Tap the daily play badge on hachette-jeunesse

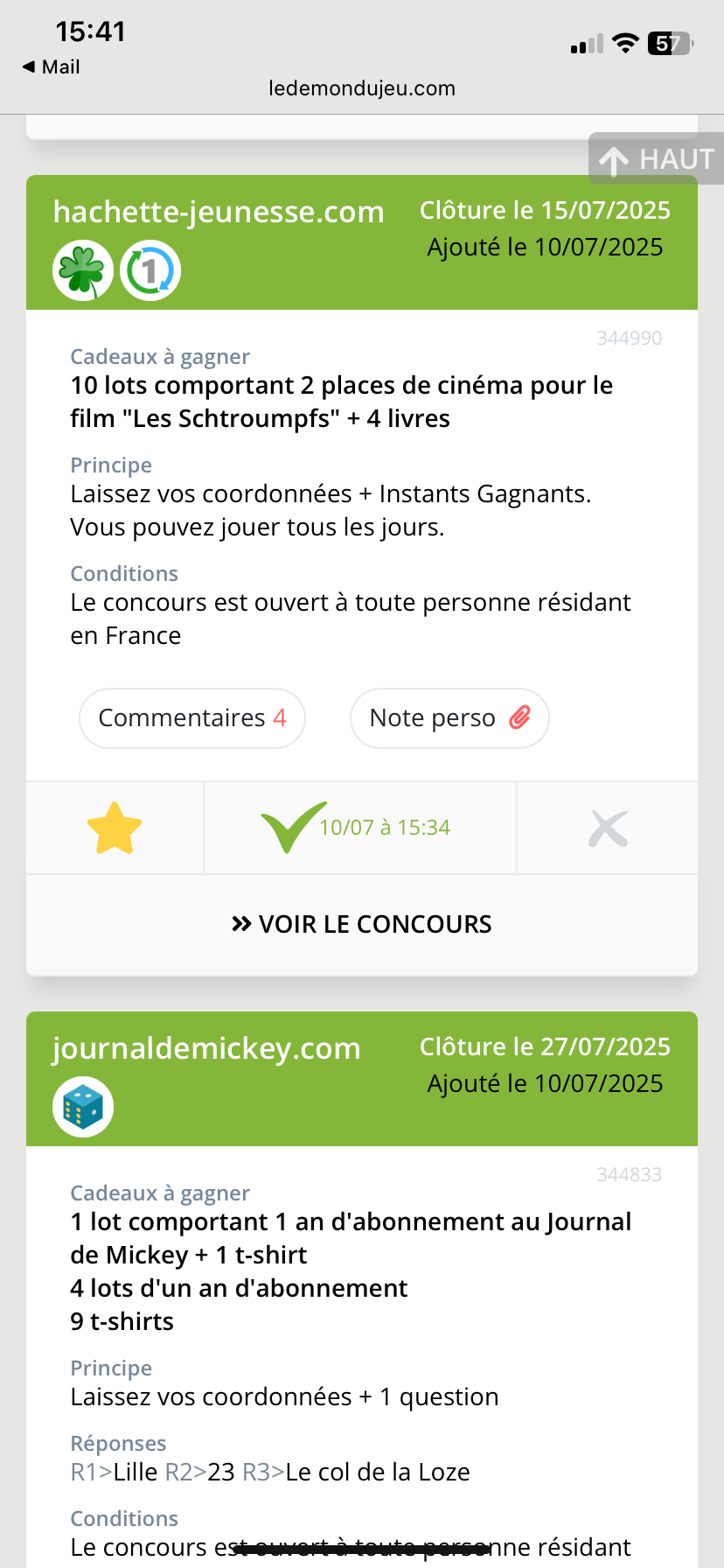[x=150, y=270]
